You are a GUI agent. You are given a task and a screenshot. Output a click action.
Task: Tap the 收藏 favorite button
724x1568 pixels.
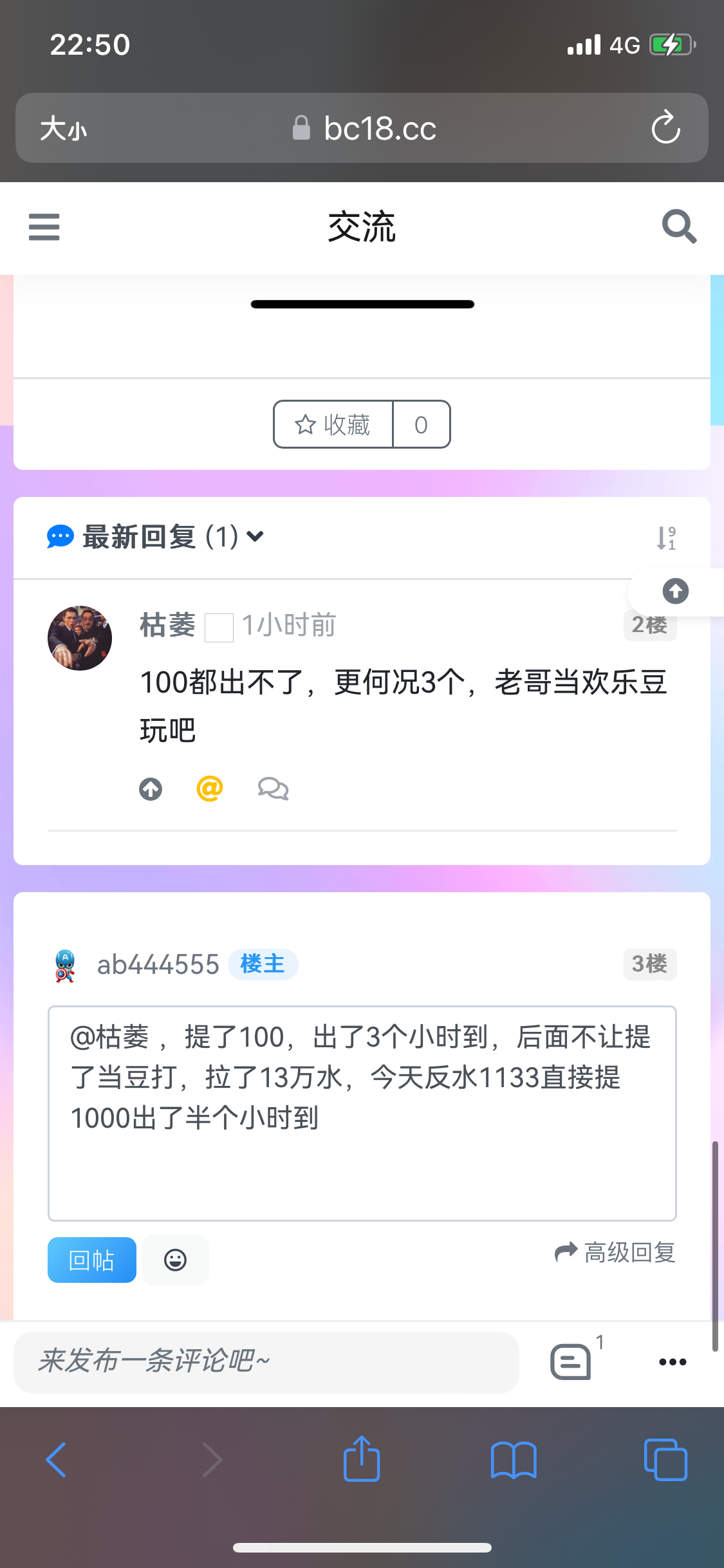point(333,425)
